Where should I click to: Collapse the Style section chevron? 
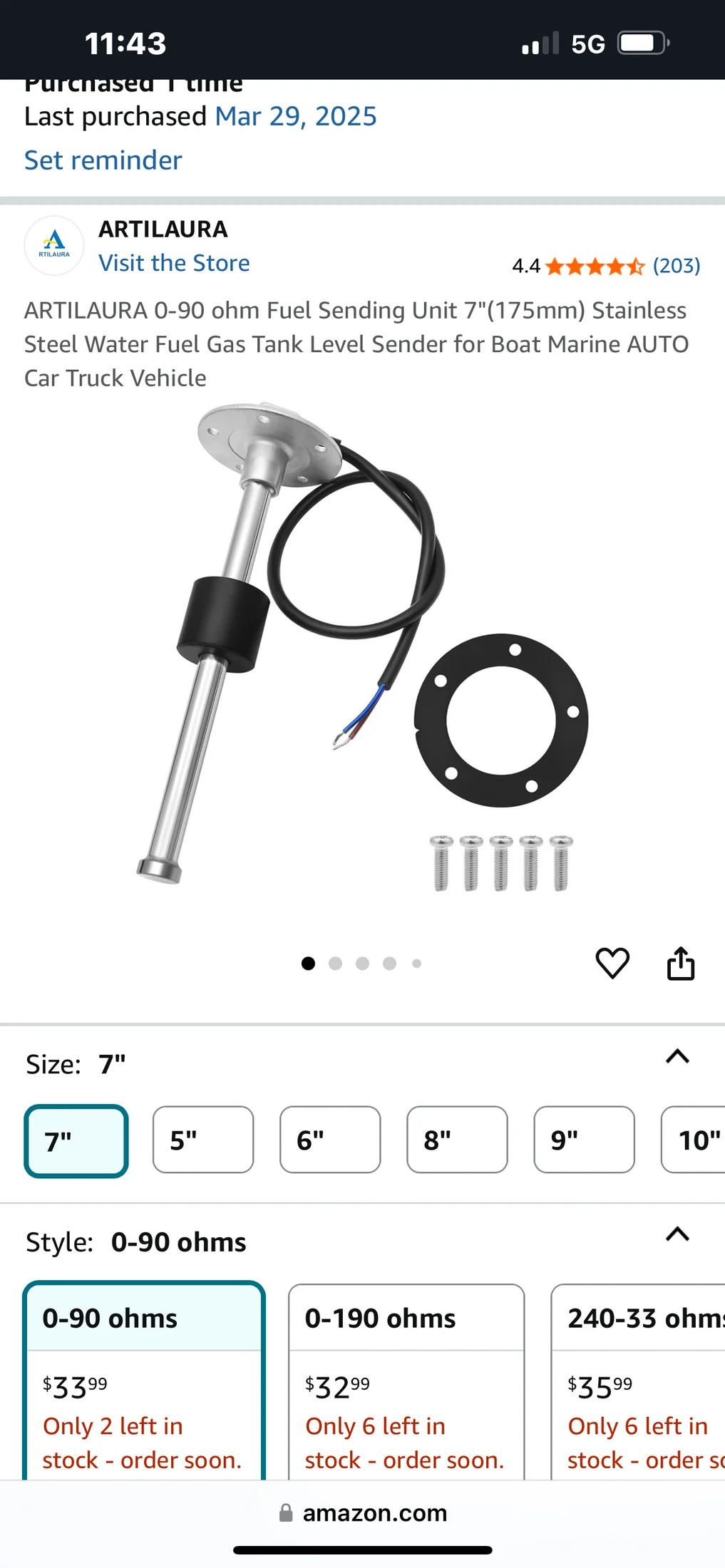point(677,1234)
